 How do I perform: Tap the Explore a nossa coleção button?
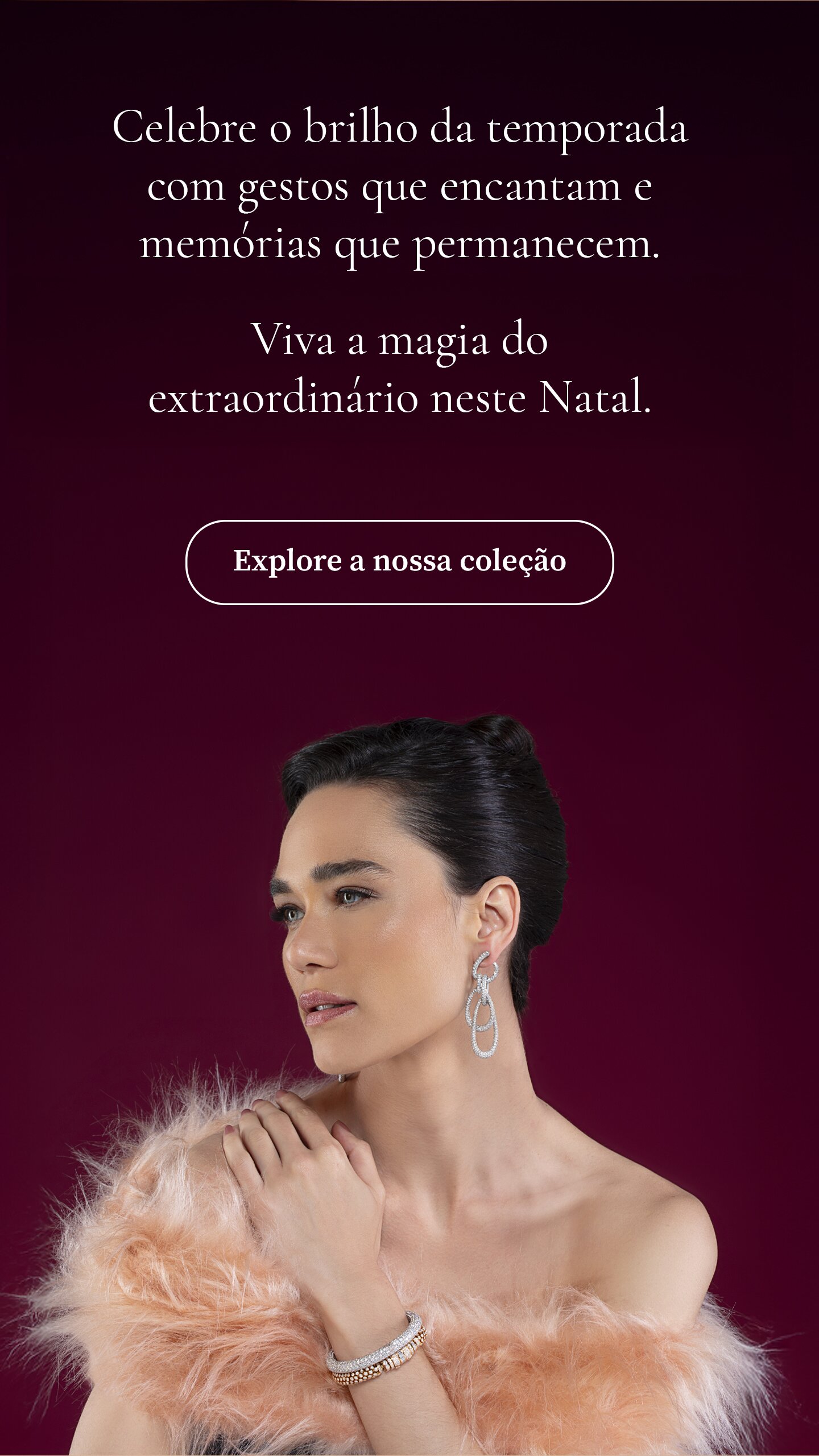pos(399,561)
